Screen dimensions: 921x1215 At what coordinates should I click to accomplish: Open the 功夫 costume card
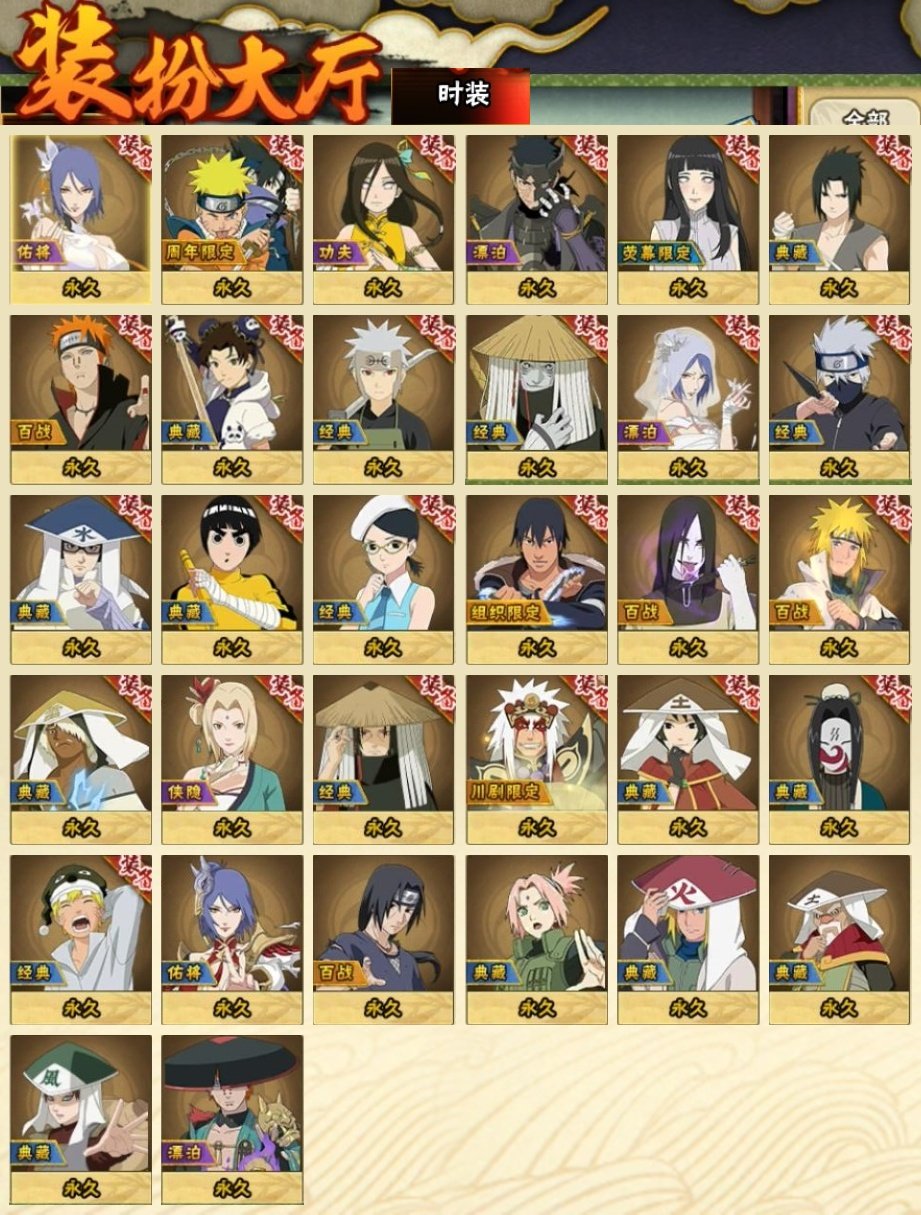[383, 218]
